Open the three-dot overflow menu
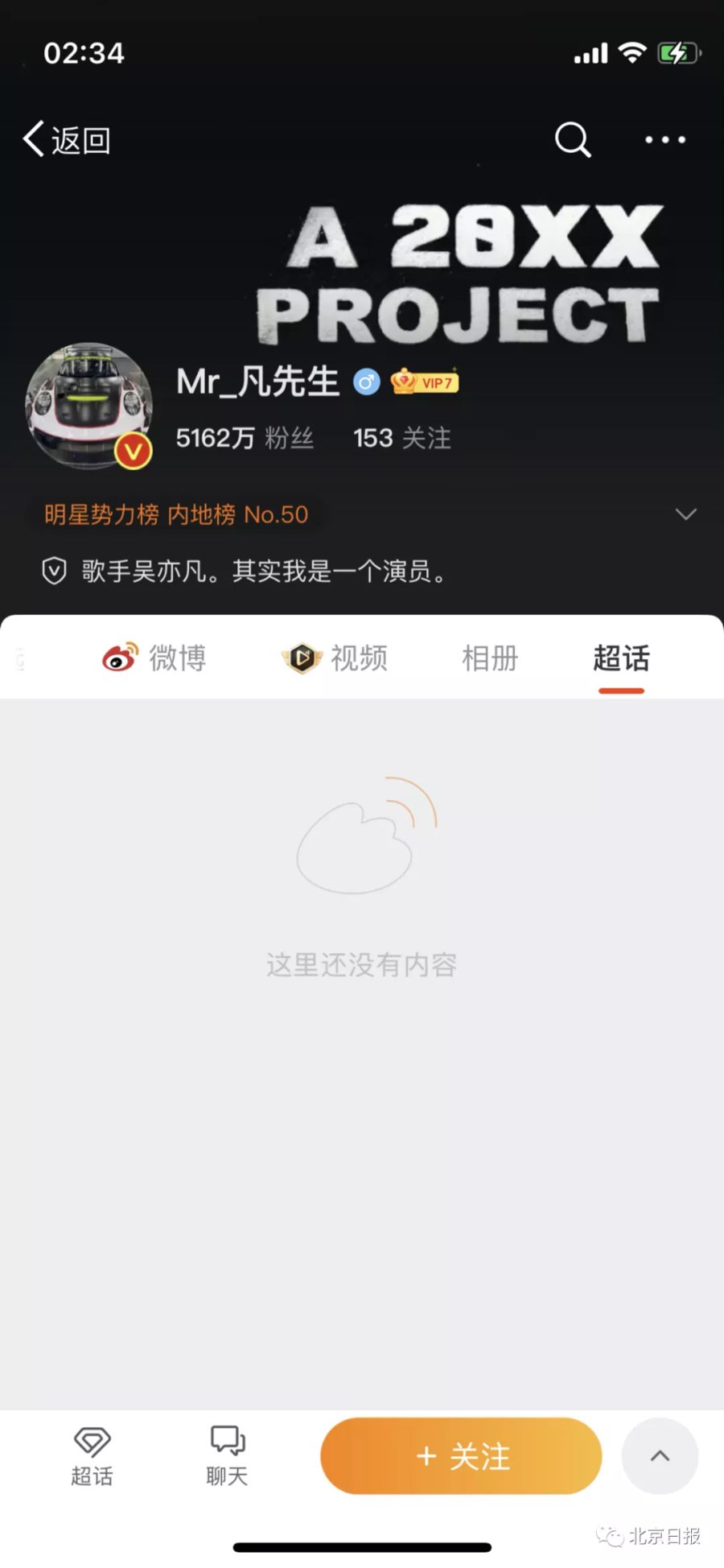724x1568 pixels. [665, 140]
